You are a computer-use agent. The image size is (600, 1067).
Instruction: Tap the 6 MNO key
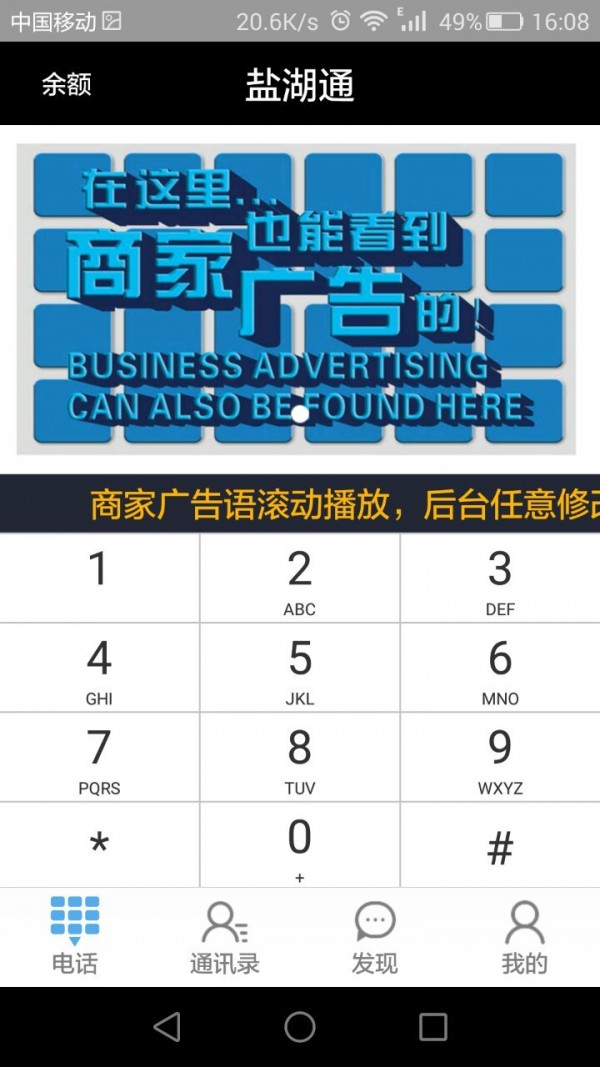[499, 667]
